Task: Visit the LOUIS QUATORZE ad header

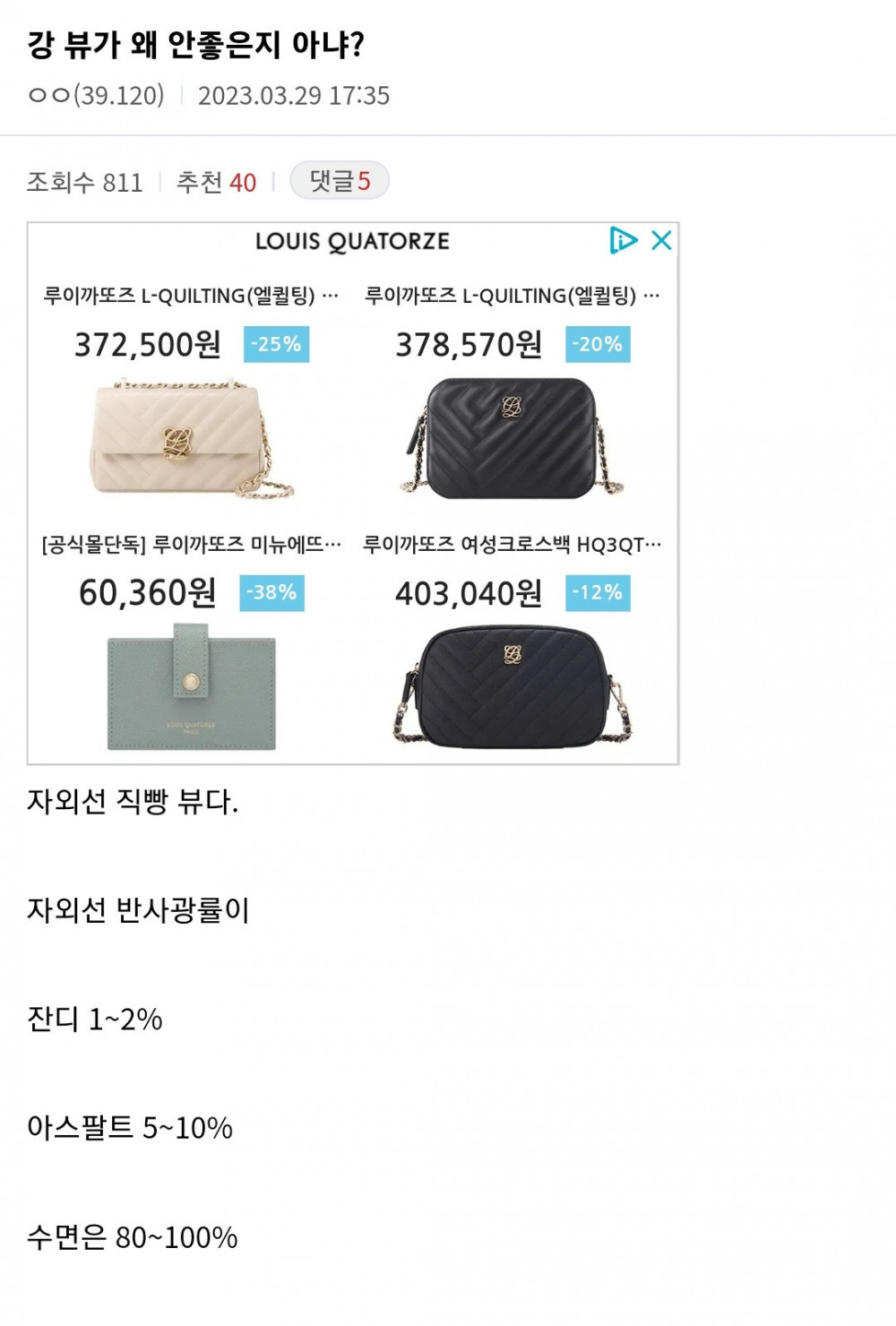Action: point(352,242)
